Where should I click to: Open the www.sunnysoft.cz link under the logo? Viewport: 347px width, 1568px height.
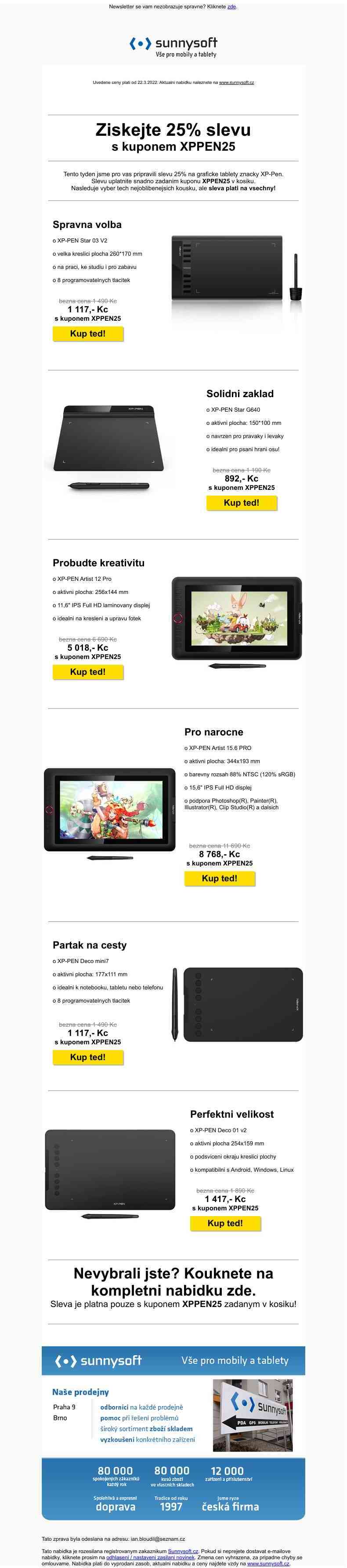point(236,82)
